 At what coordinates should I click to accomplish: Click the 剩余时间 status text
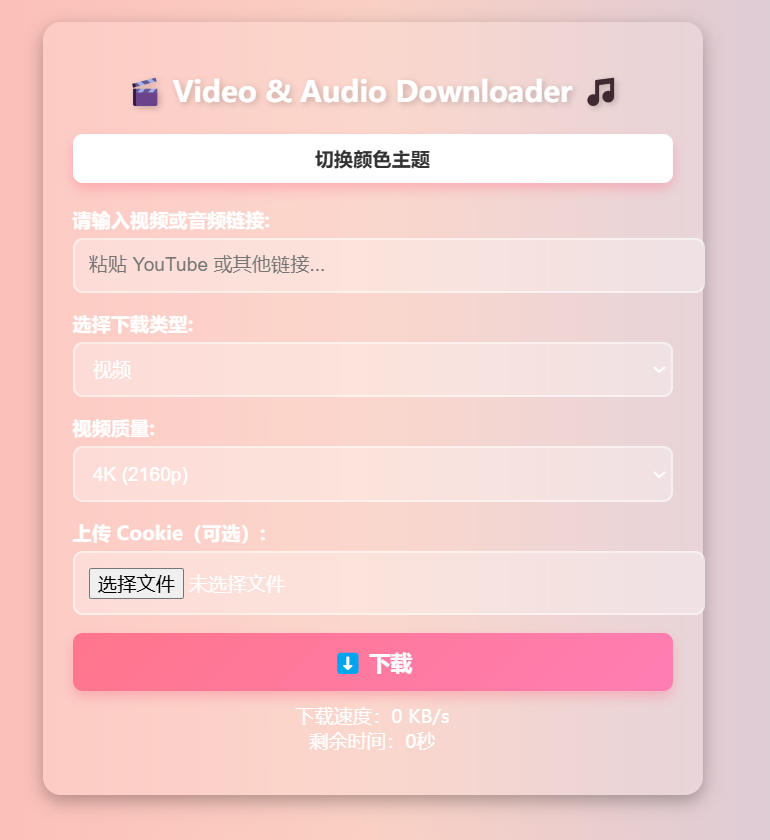372,742
